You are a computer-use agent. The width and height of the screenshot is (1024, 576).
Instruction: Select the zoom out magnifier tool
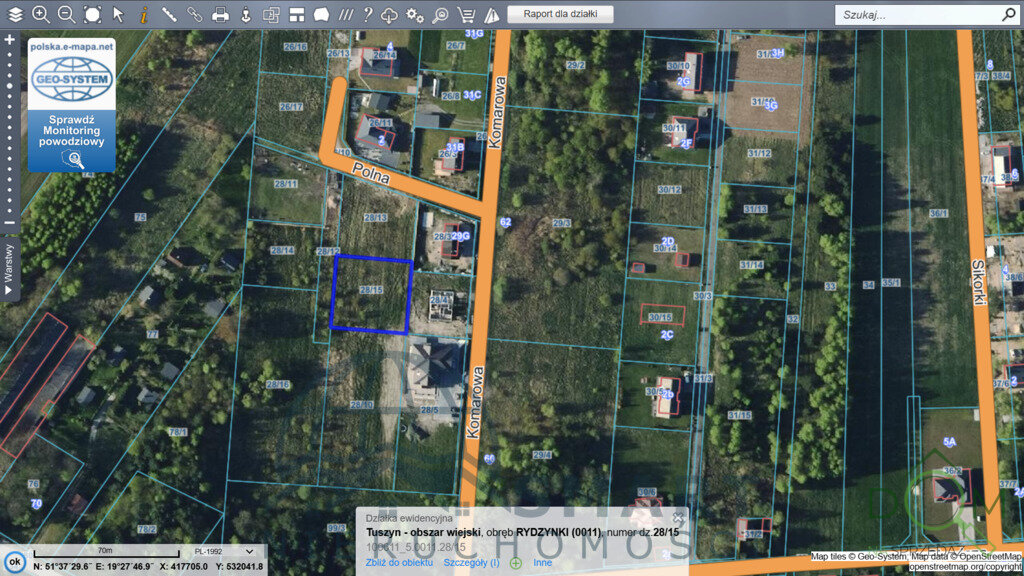[x=66, y=14]
